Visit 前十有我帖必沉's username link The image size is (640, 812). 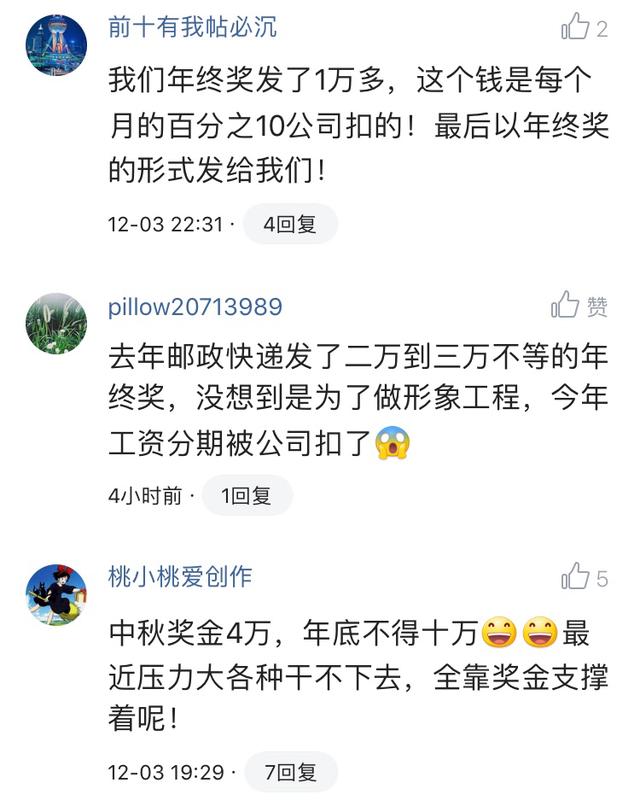click(x=192, y=27)
